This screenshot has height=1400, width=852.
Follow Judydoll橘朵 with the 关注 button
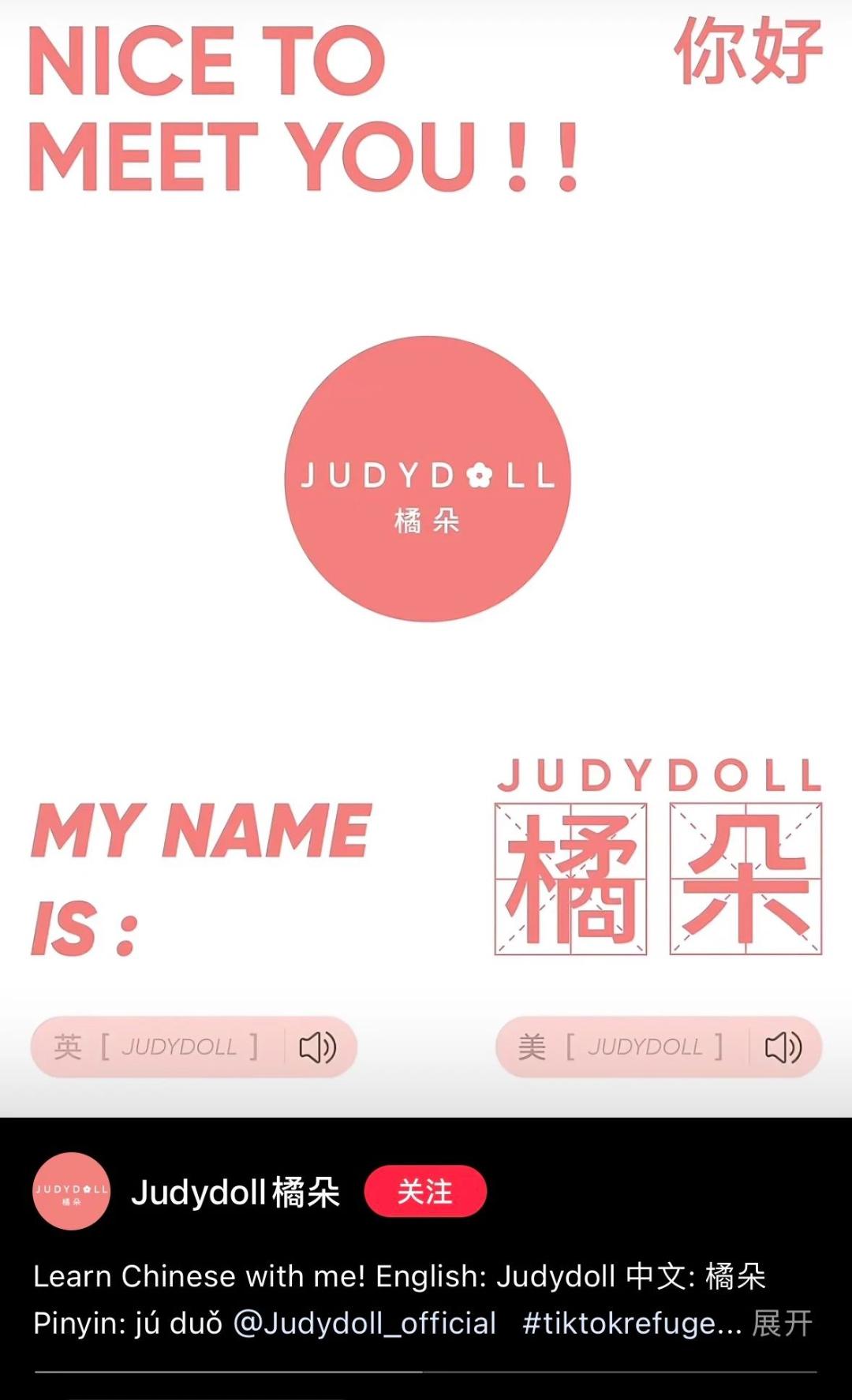[425, 1191]
